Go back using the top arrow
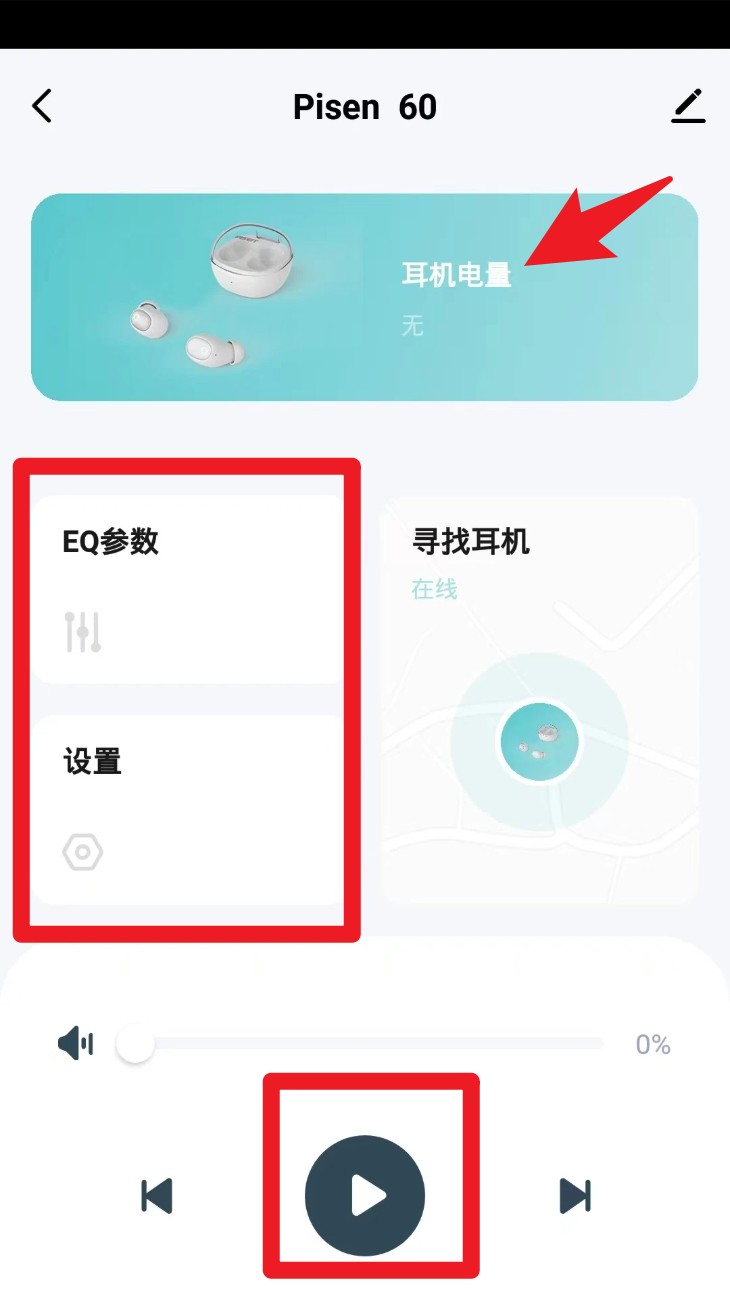The width and height of the screenshot is (730, 1299). click(x=42, y=106)
